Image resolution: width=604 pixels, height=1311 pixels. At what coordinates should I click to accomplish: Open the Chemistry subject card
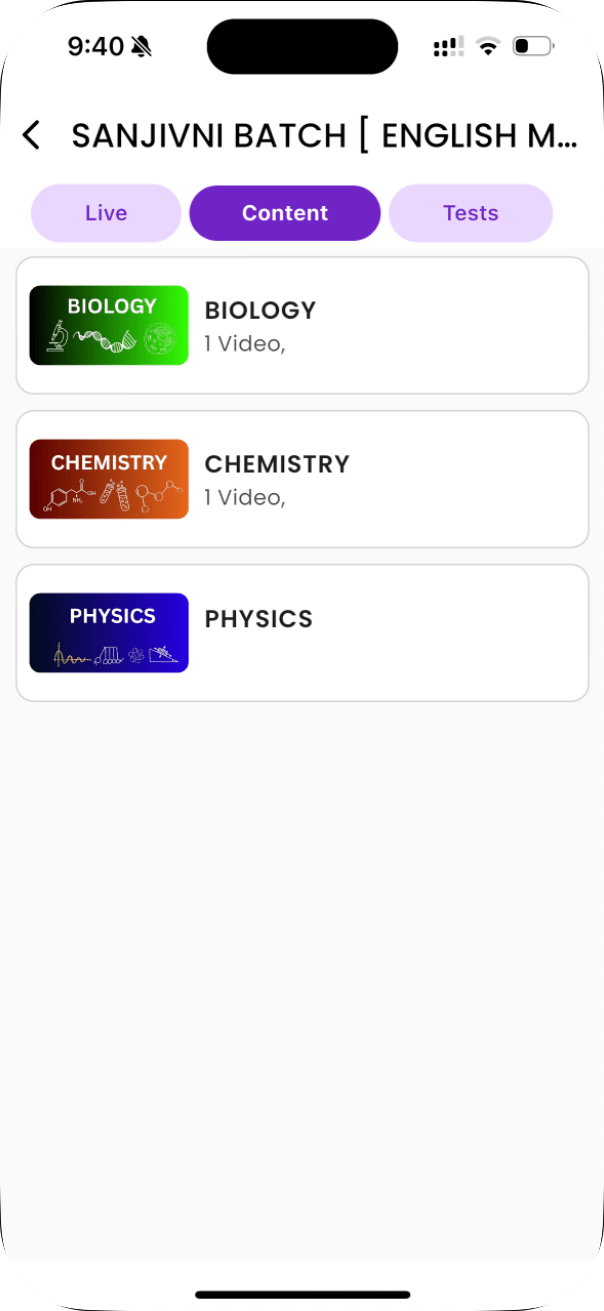[302, 479]
